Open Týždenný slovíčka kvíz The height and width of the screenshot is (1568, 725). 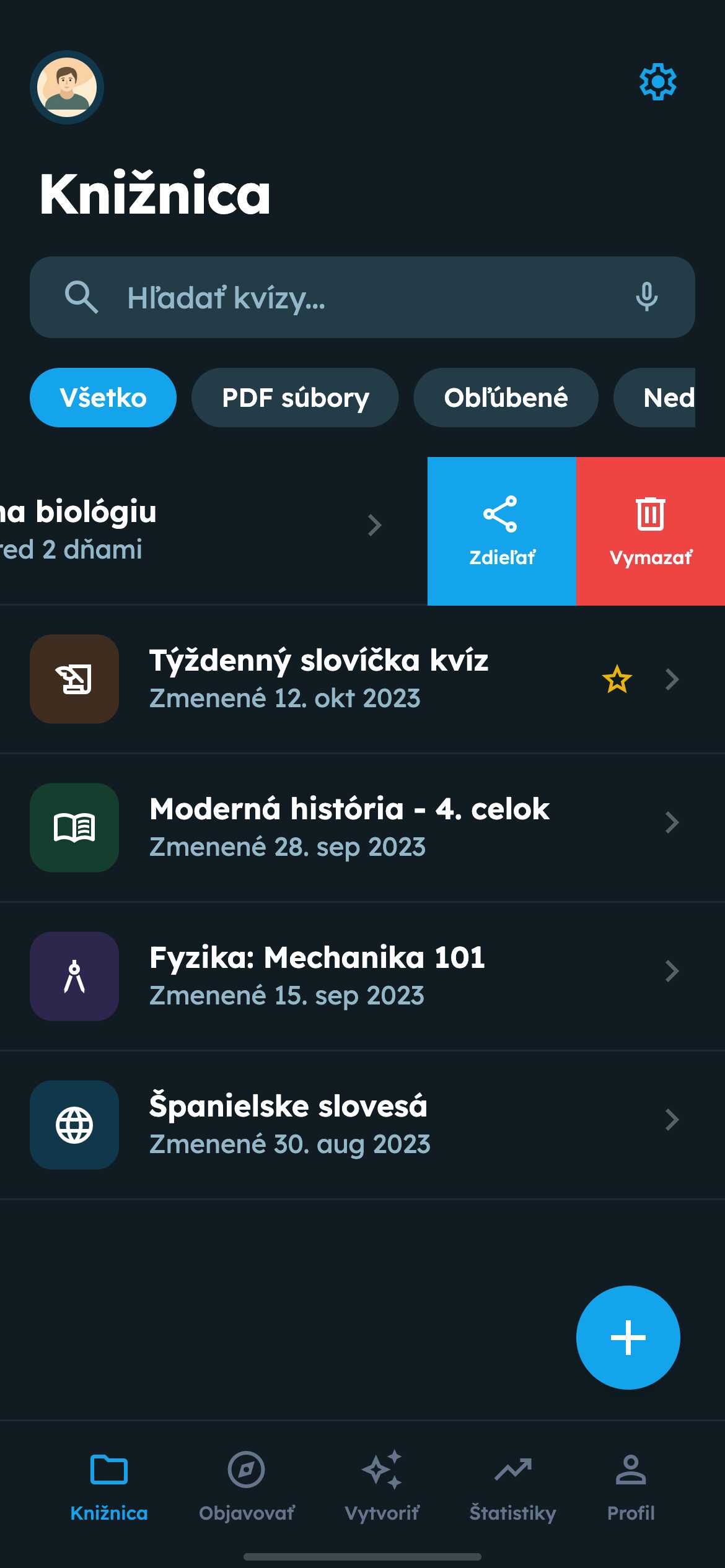[x=319, y=679]
